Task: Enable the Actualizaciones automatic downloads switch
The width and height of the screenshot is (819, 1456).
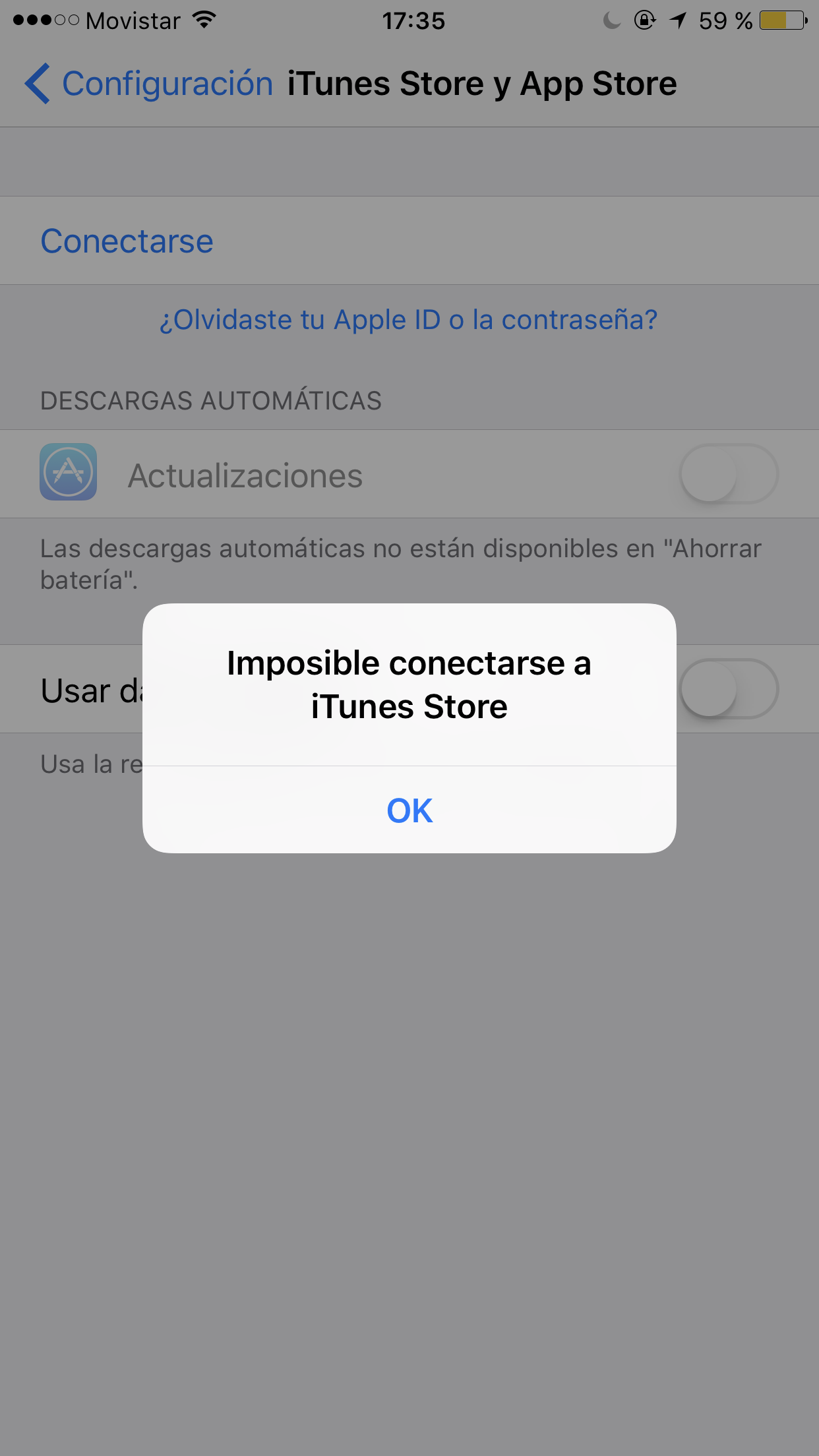Action: (x=727, y=474)
